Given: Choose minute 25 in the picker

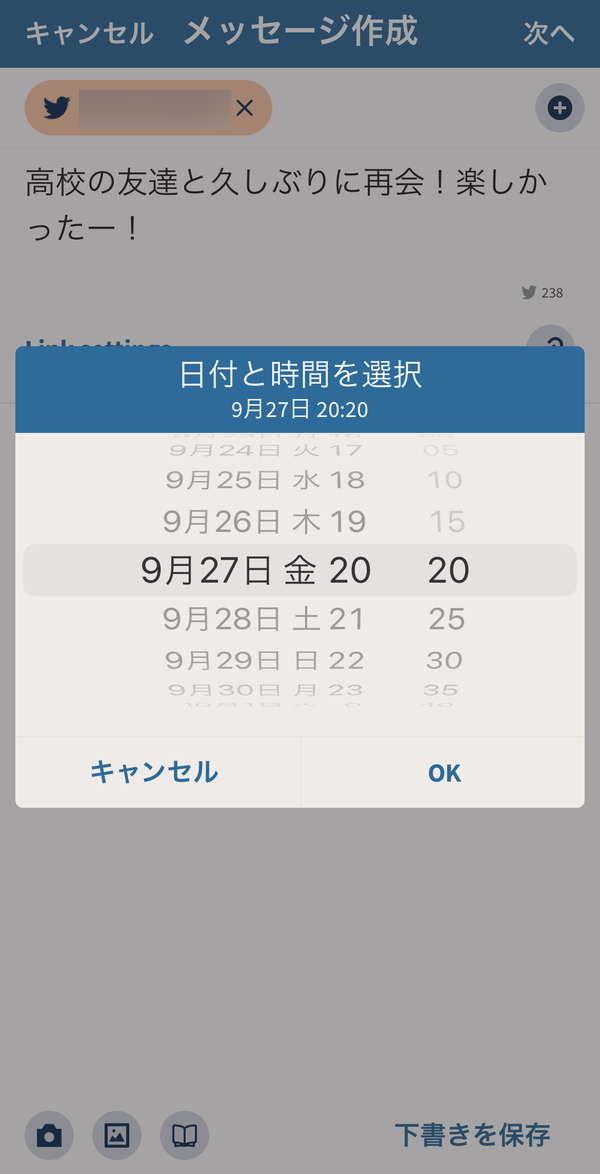Looking at the screenshot, I should click(x=447, y=618).
